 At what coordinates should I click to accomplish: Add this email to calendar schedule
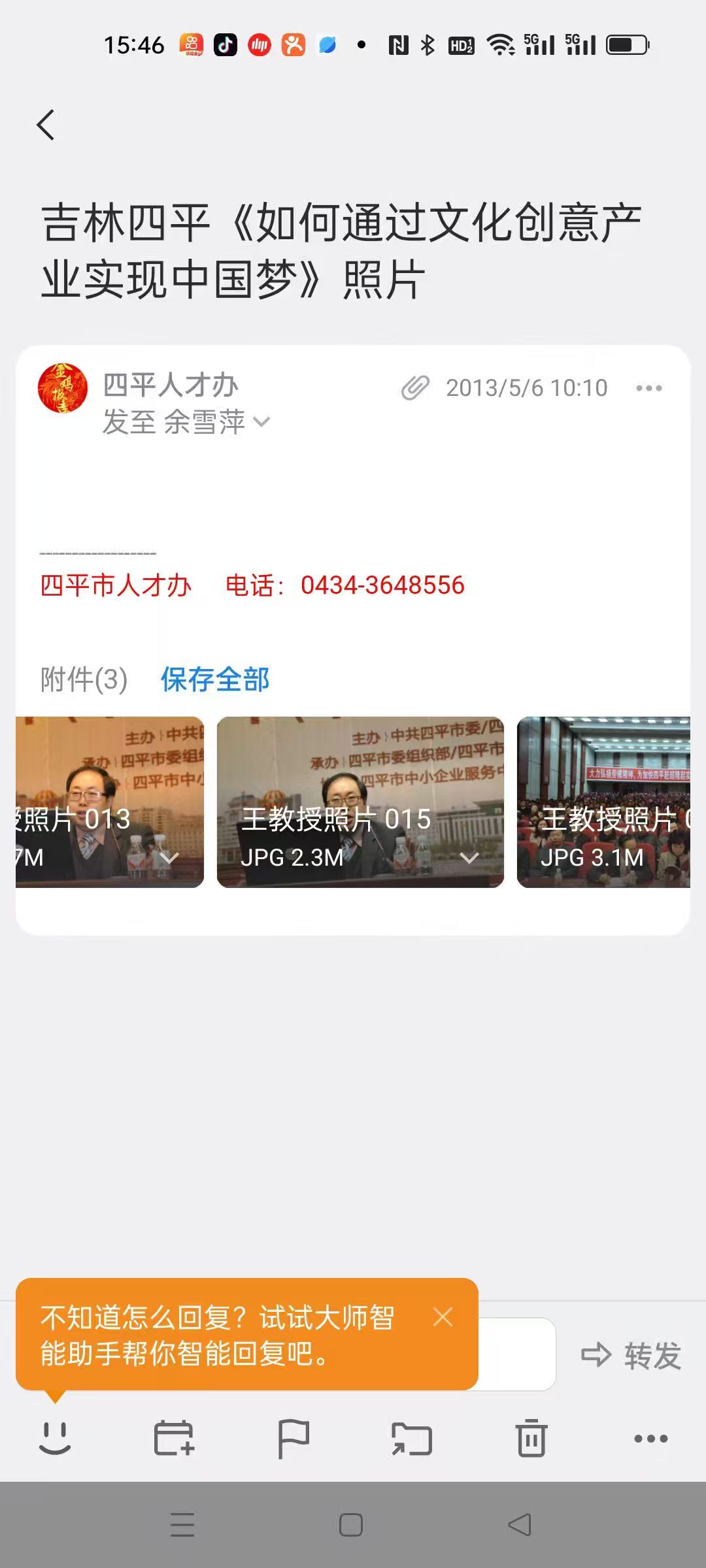[174, 1438]
